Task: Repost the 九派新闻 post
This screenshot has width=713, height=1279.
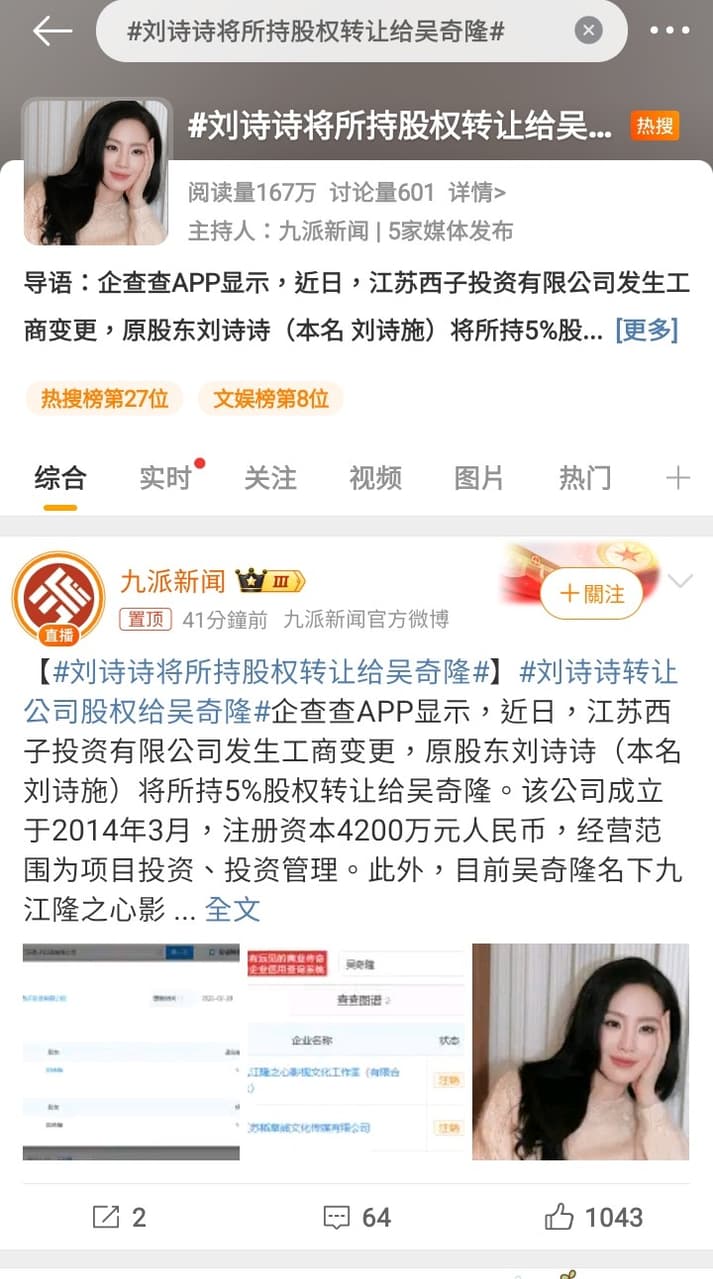Action: pyautogui.click(x=118, y=1217)
